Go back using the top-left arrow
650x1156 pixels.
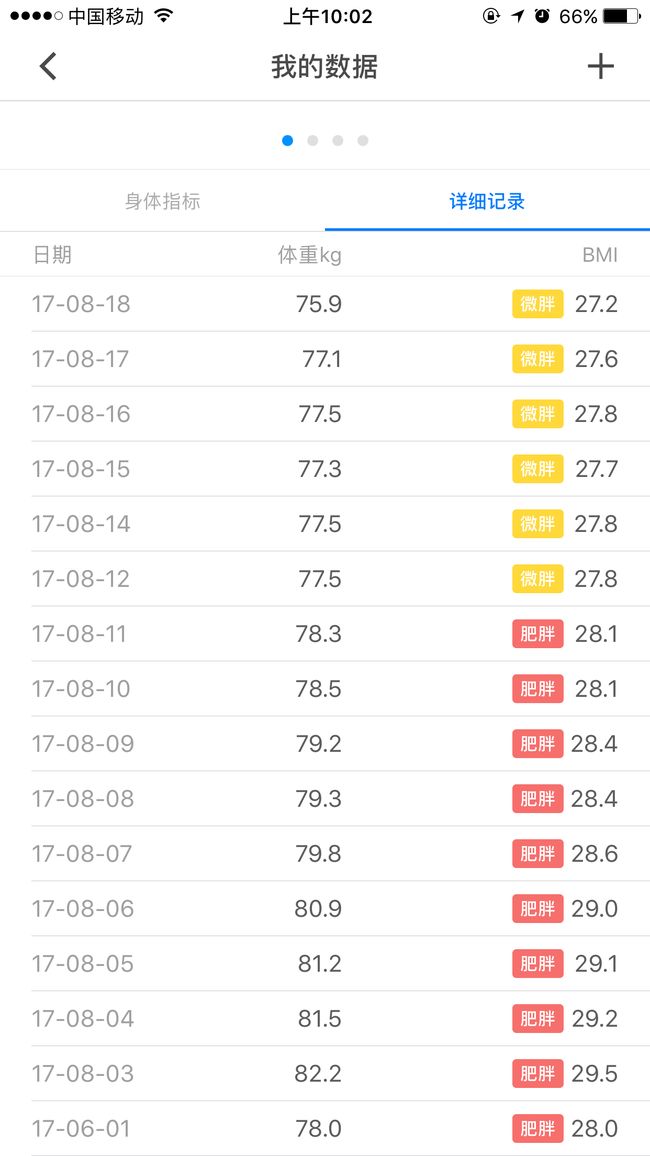coord(48,66)
